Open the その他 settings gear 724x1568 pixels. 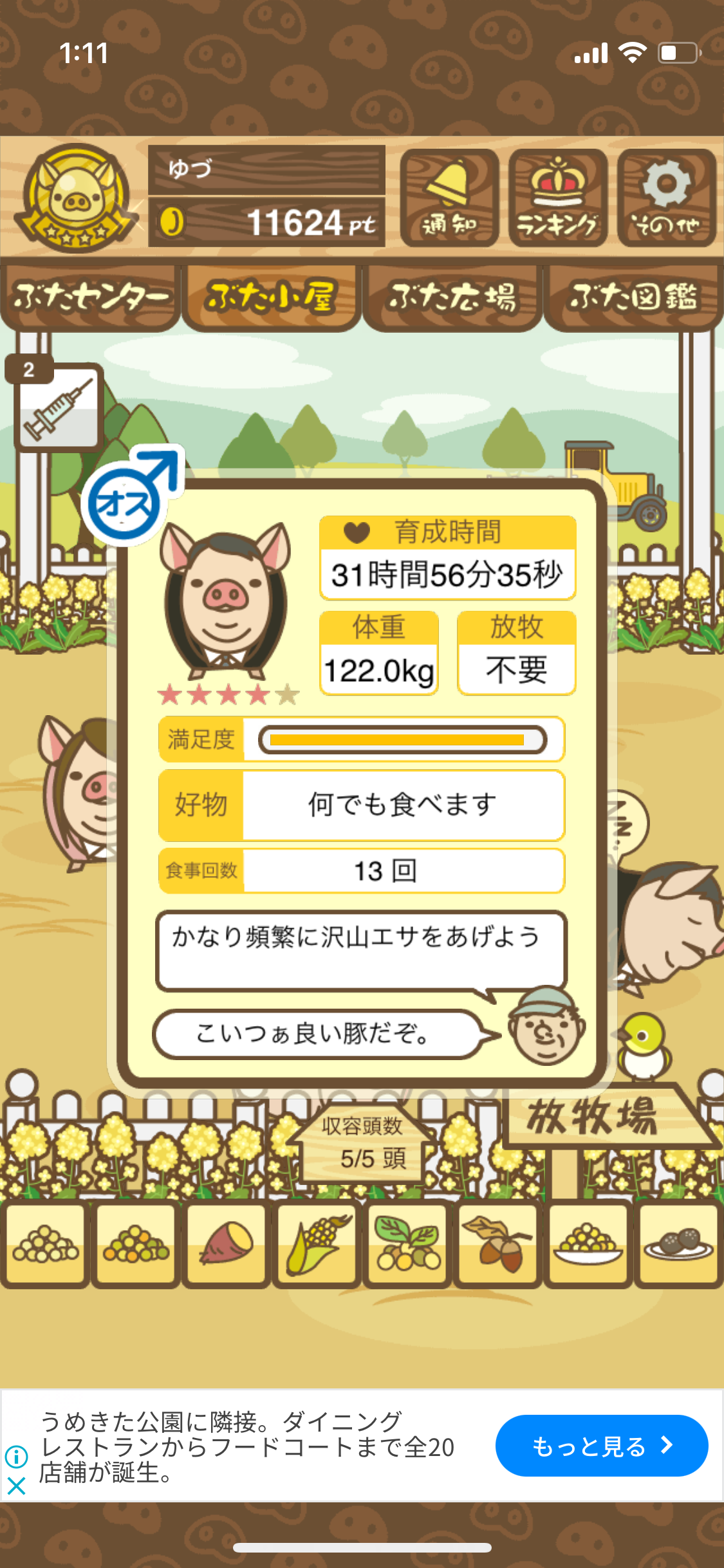(667, 198)
